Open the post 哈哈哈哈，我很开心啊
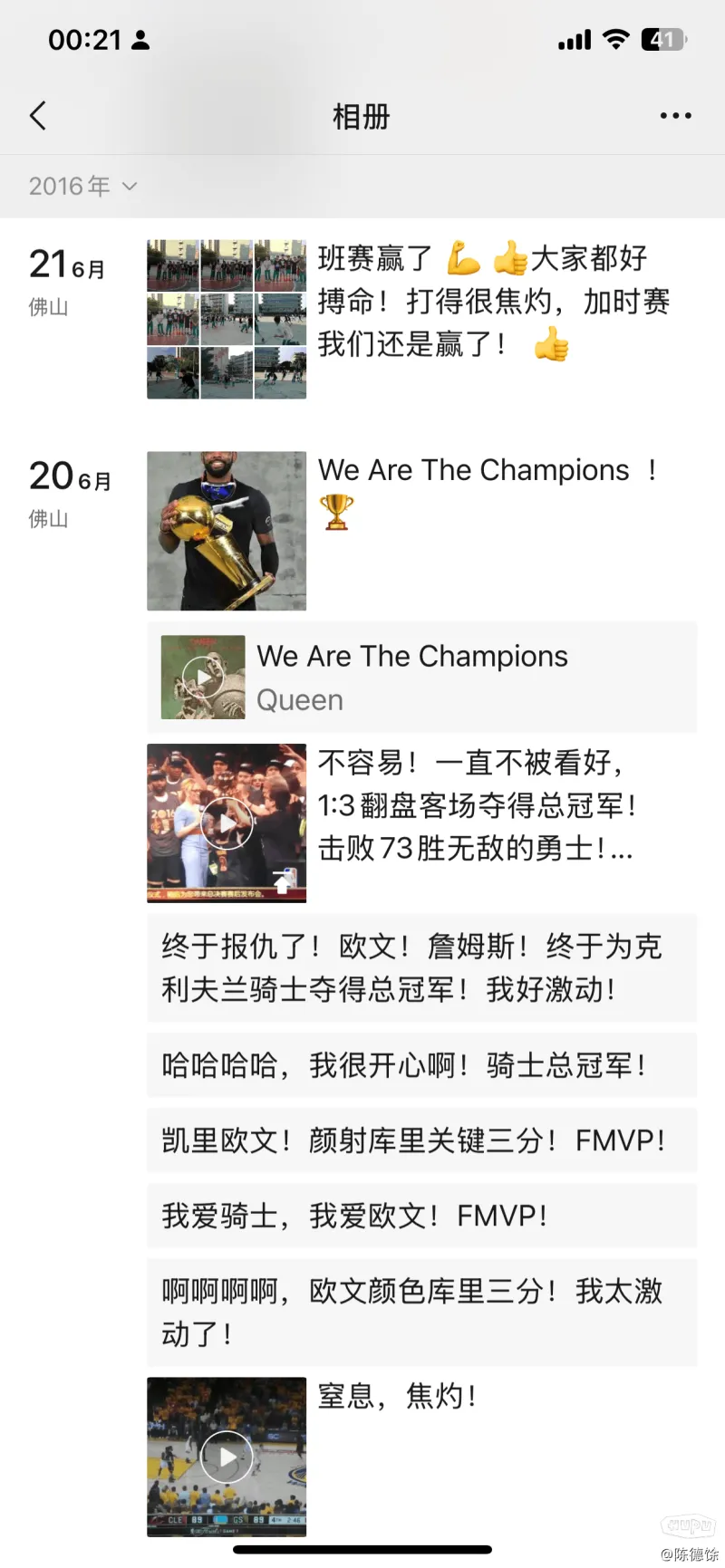The height and width of the screenshot is (1568, 725). click(421, 1065)
